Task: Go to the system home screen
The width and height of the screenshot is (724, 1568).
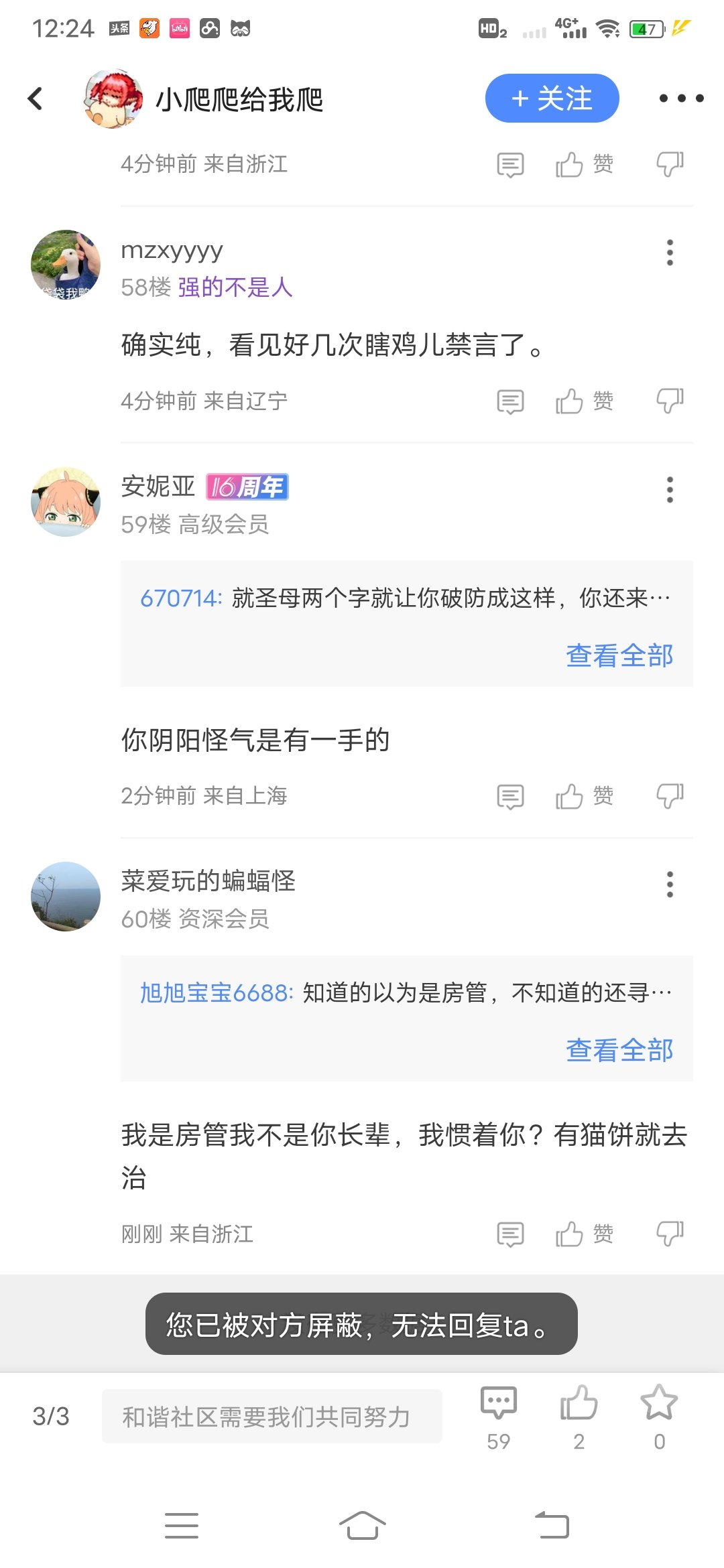Action: coord(362,1526)
